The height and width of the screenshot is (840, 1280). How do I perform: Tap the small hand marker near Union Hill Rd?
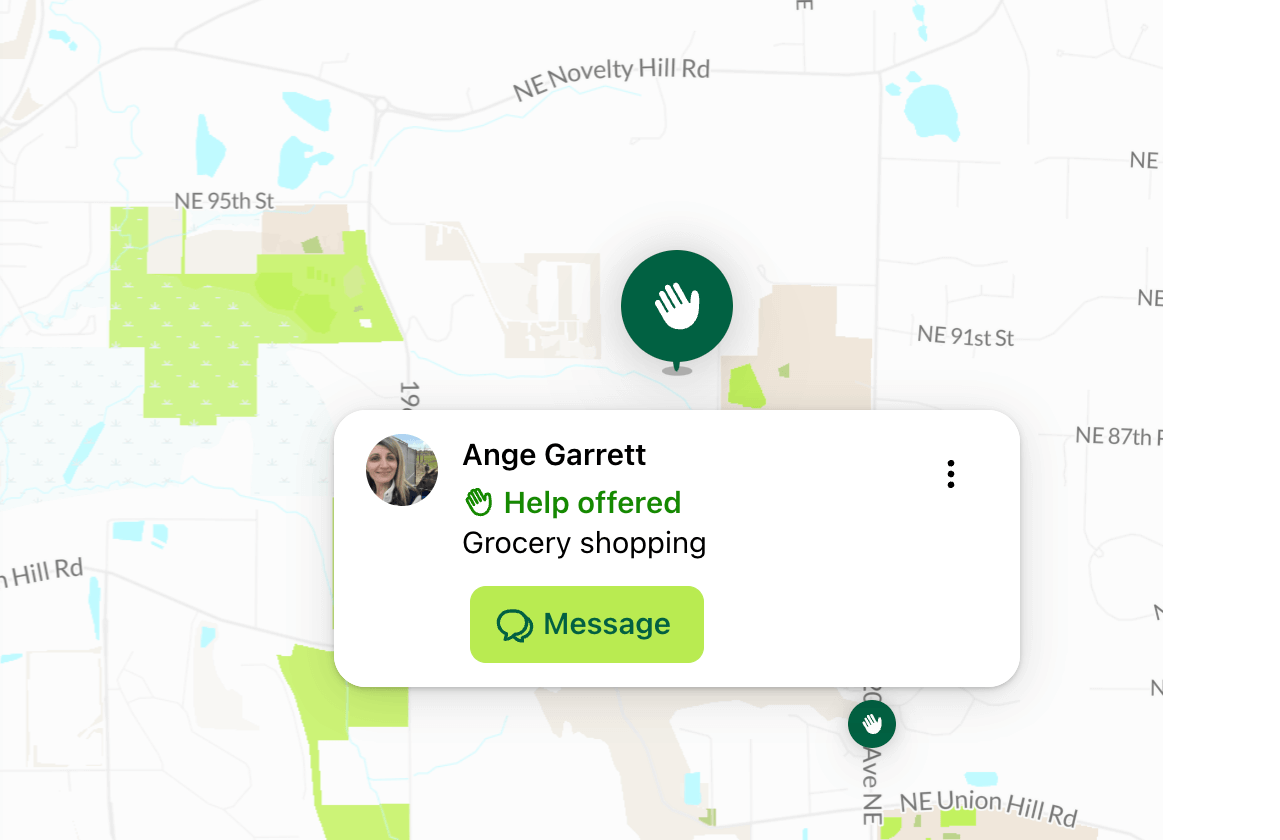[871, 724]
